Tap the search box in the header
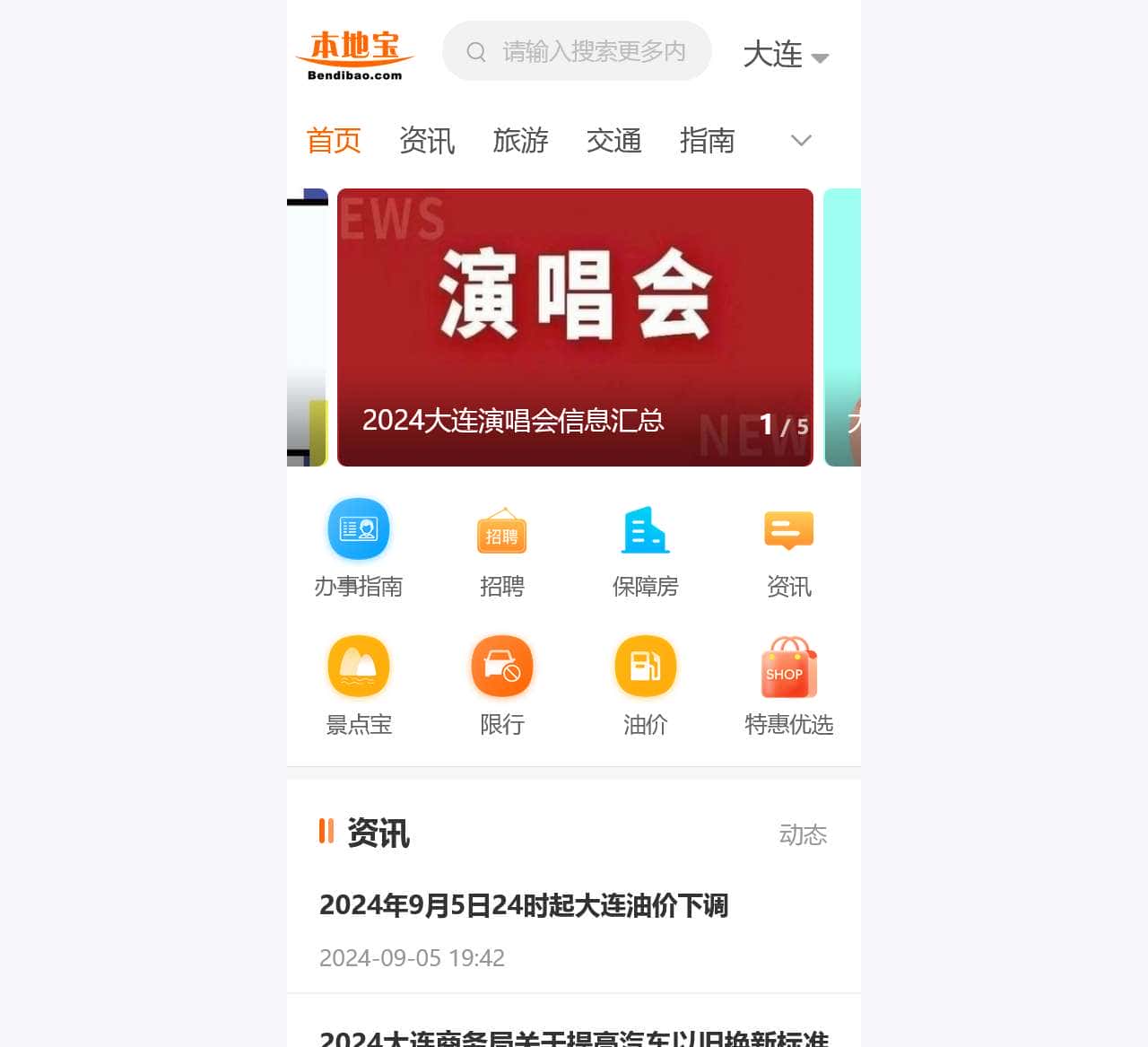 coord(577,51)
